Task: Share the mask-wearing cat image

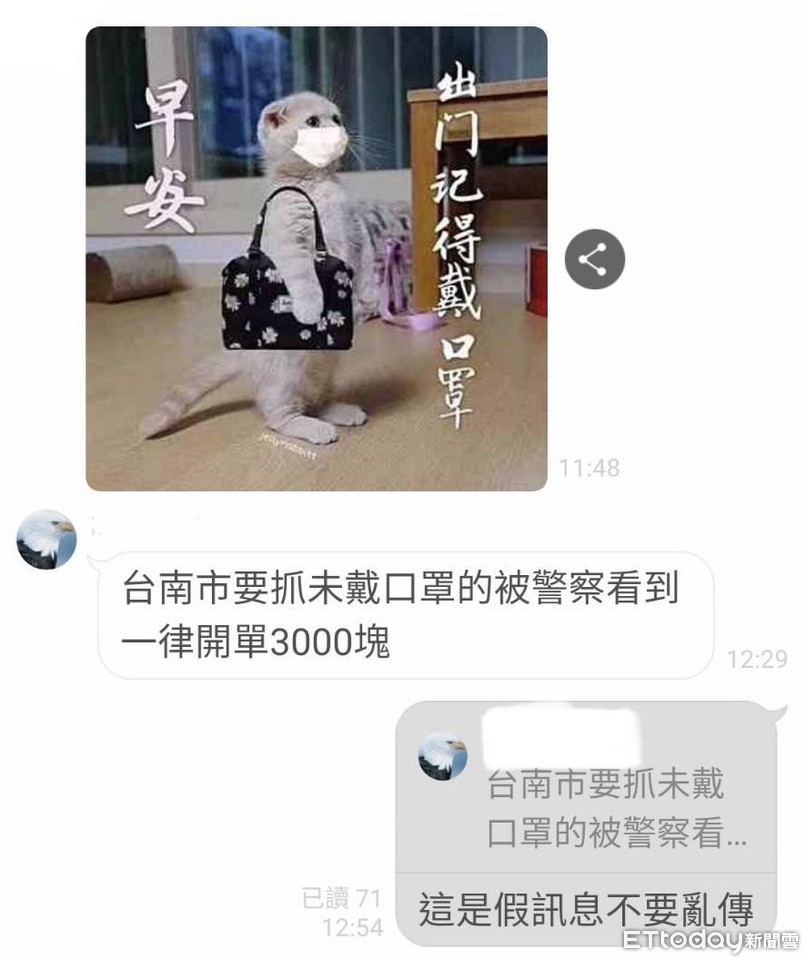Action: coord(594,260)
